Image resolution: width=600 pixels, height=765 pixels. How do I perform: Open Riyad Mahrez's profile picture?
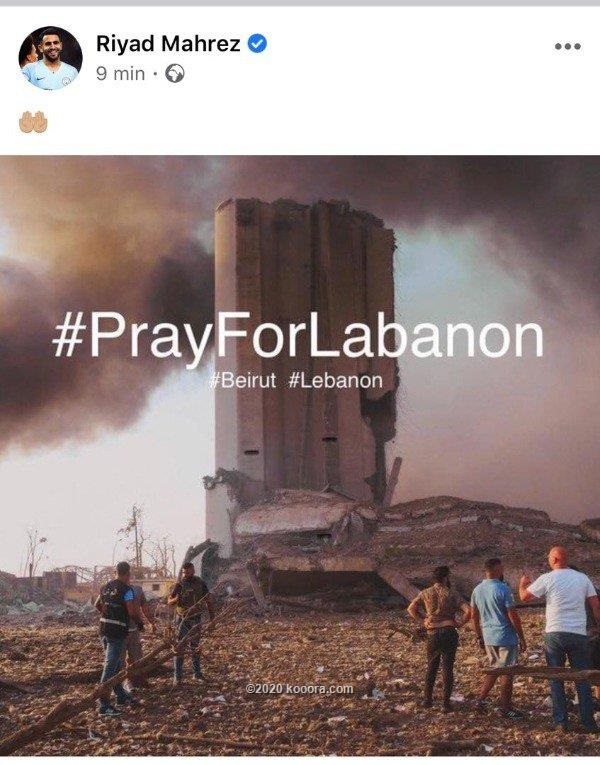pos(49,58)
